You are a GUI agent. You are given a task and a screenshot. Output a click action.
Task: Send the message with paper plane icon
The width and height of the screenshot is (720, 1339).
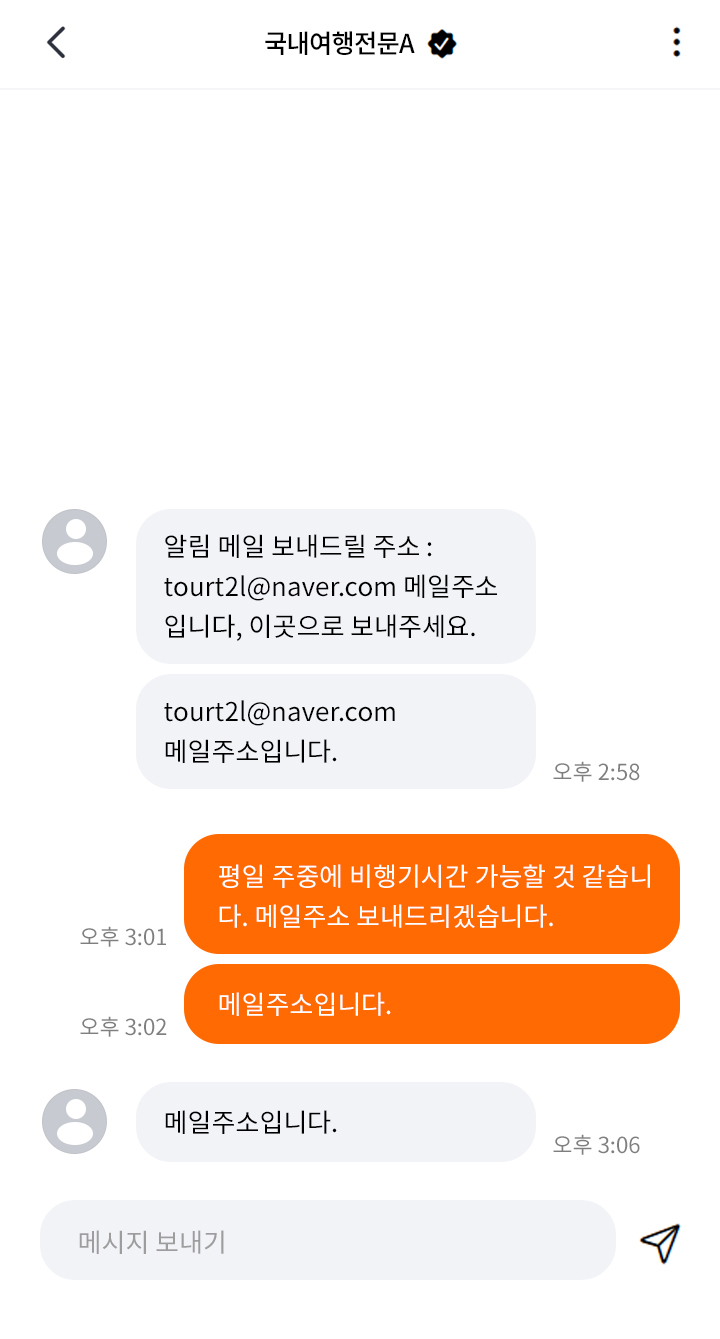point(660,1242)
